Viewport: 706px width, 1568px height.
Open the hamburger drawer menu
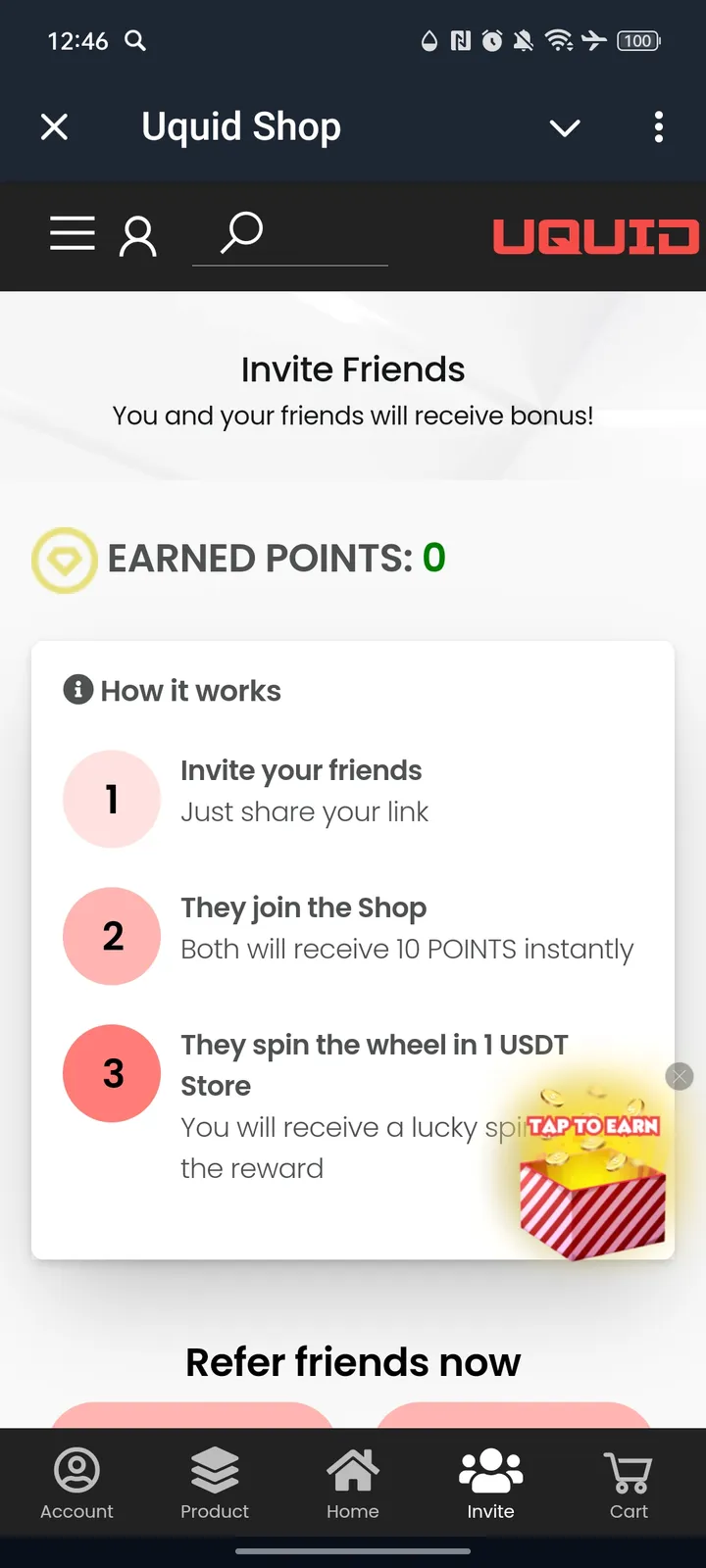(x=73, y=234)
